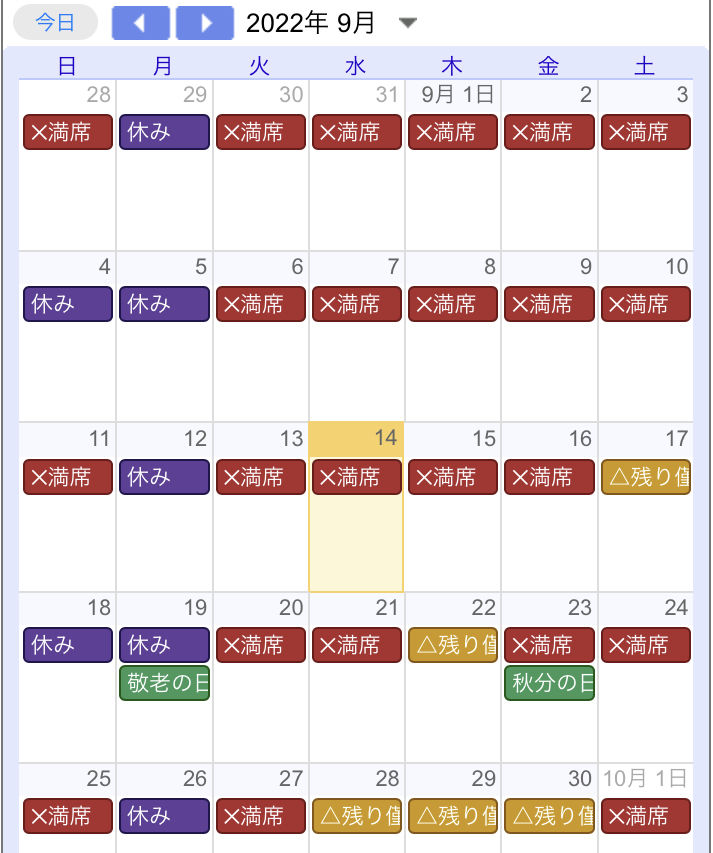Screen dimensions: 713x853
Task: Go to the previous month
Action: point(141,22)
